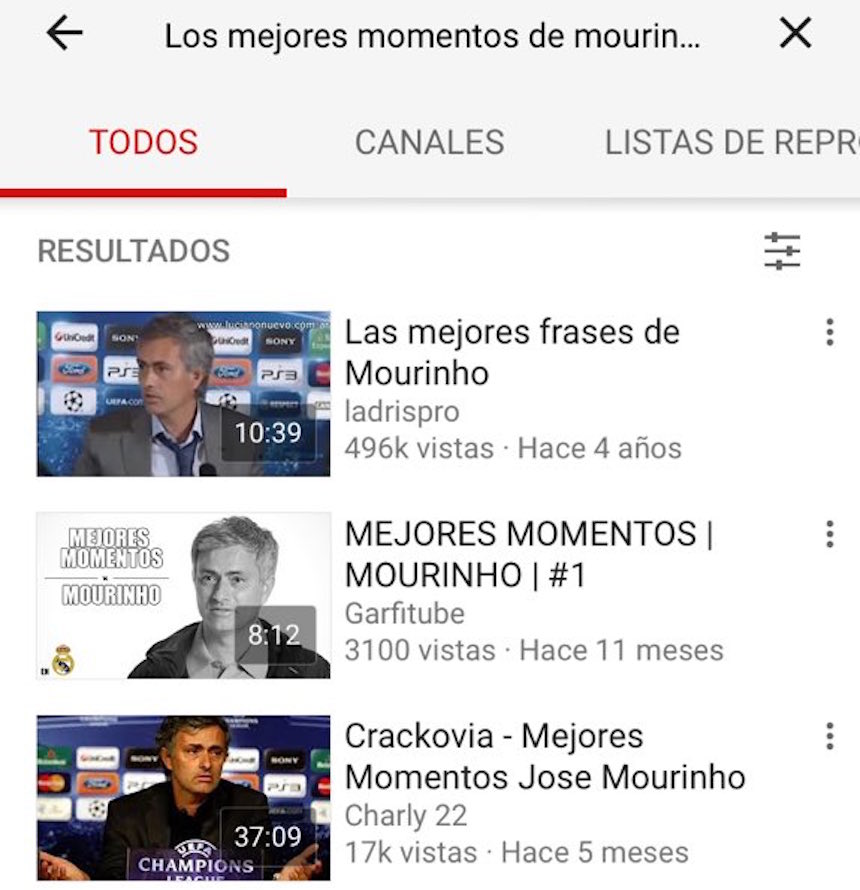Open video 'Las mejores frases de Mourinho'
The width and height of the screenshot is (860, 890).
184,393
